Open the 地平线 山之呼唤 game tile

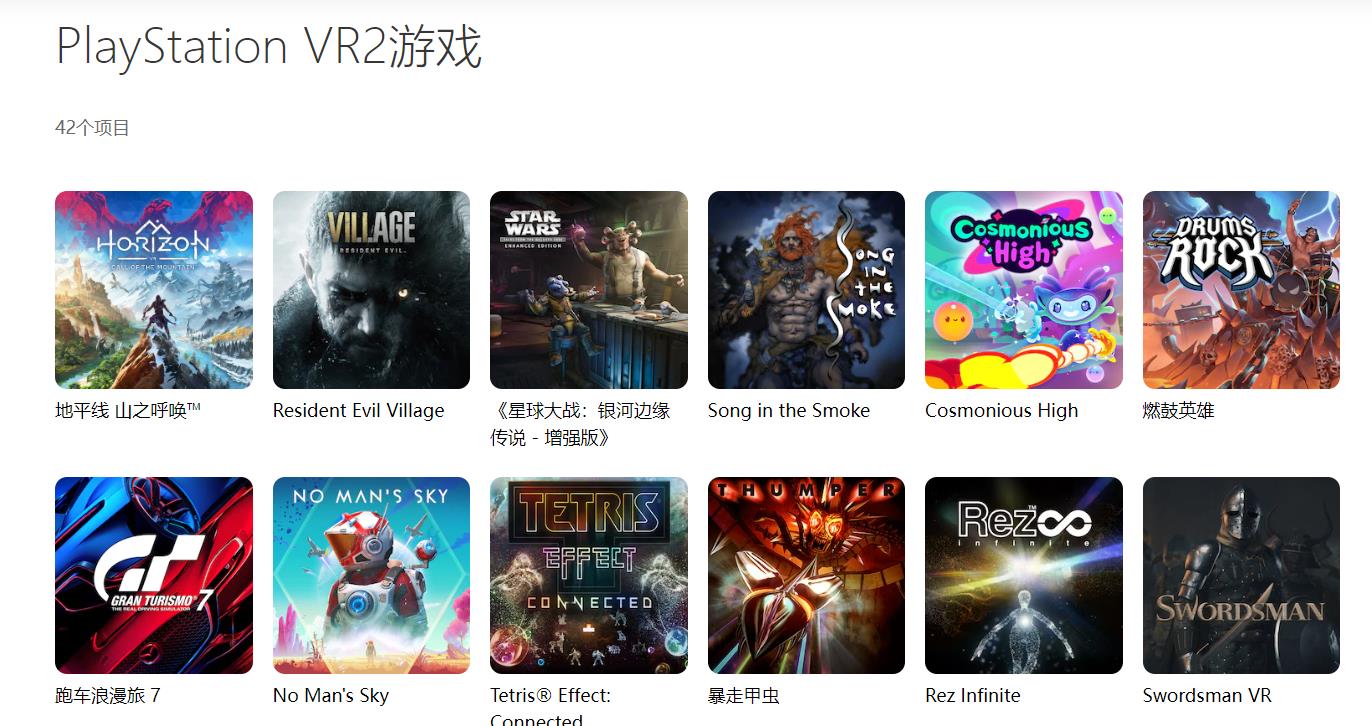click(x=154, y=290)
